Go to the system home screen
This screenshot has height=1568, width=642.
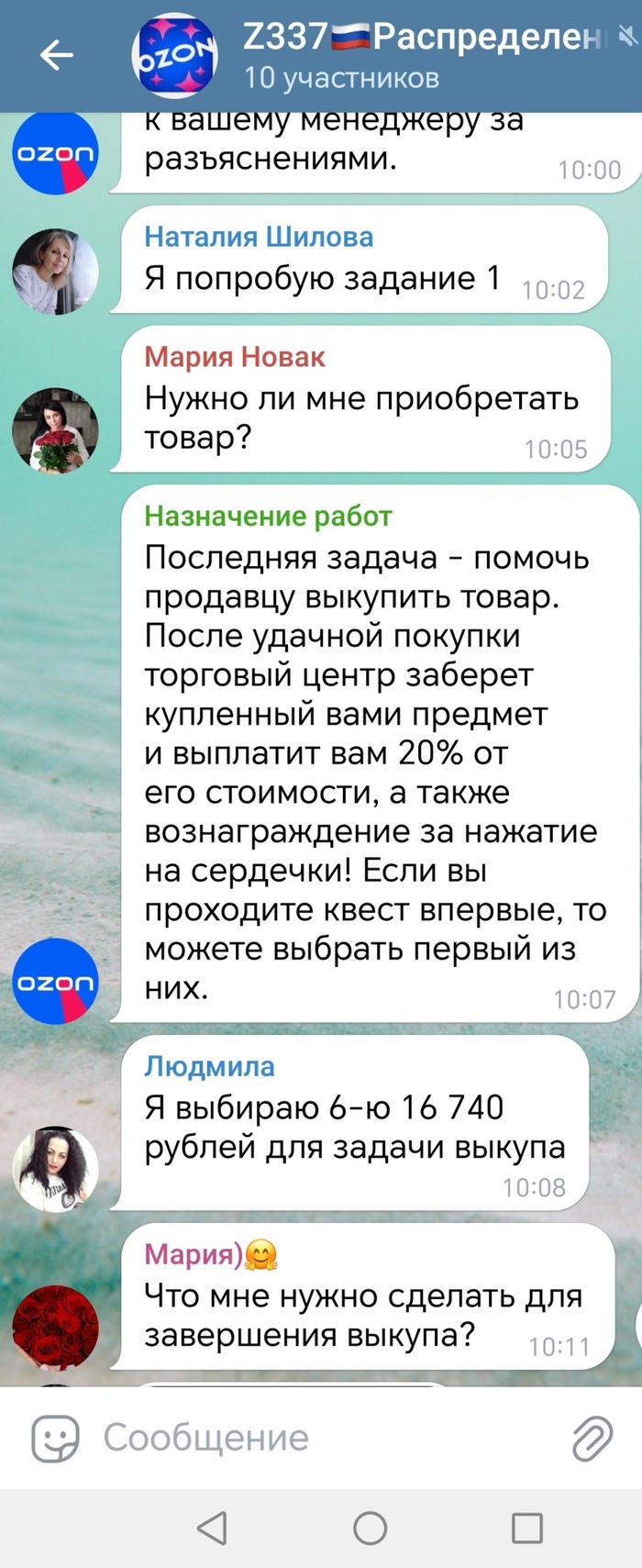tap(370, 1529)
